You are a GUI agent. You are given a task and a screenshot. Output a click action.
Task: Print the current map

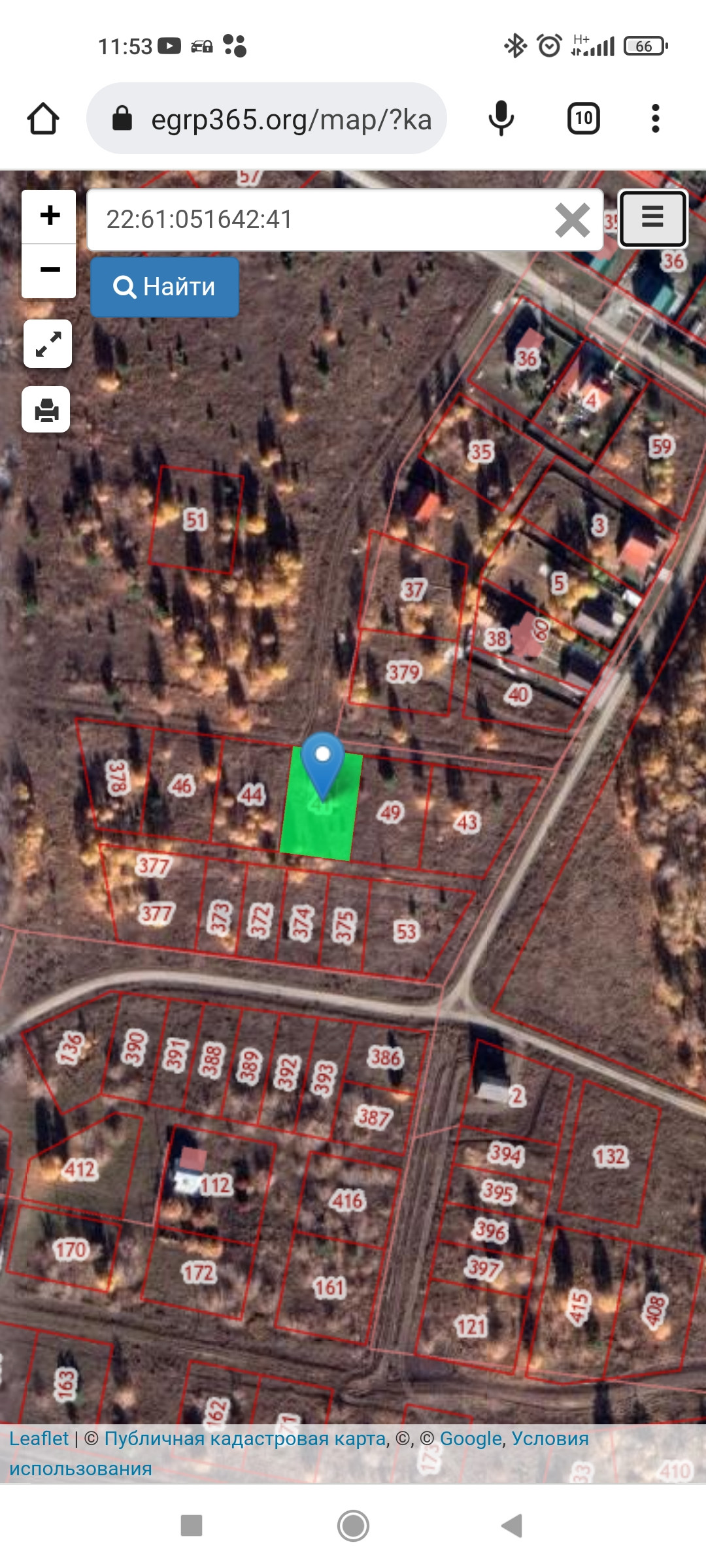click(x=46, y=410)
